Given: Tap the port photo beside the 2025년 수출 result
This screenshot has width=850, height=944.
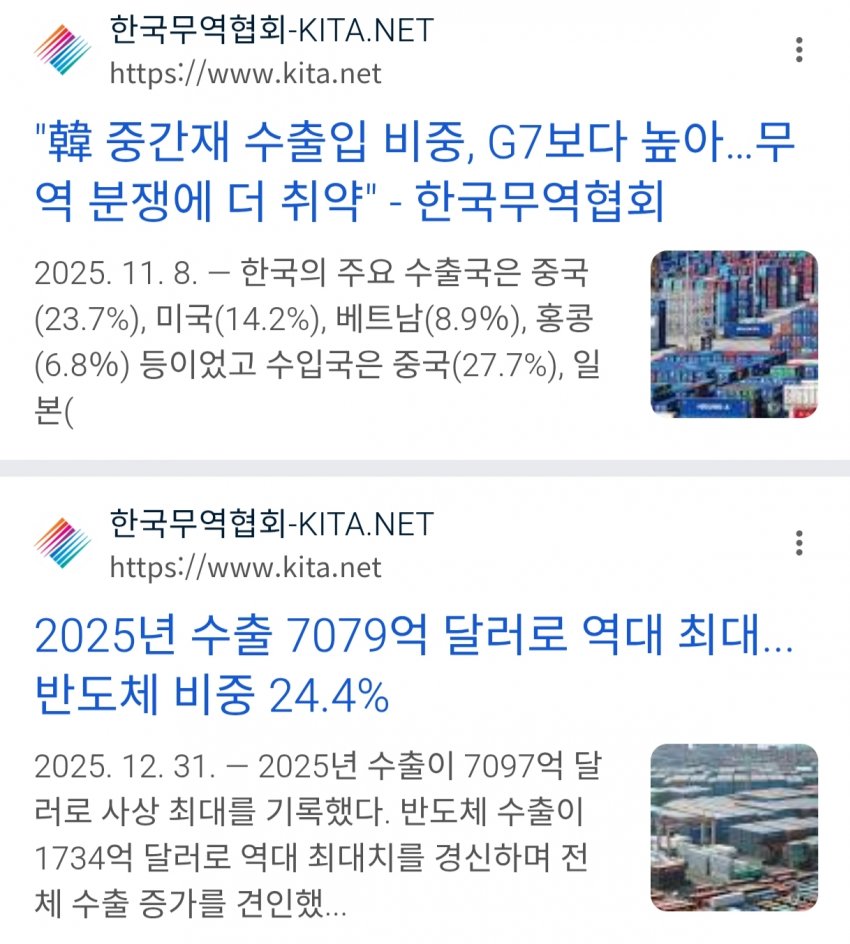Looking at the screenshot, I should point(734,827).
